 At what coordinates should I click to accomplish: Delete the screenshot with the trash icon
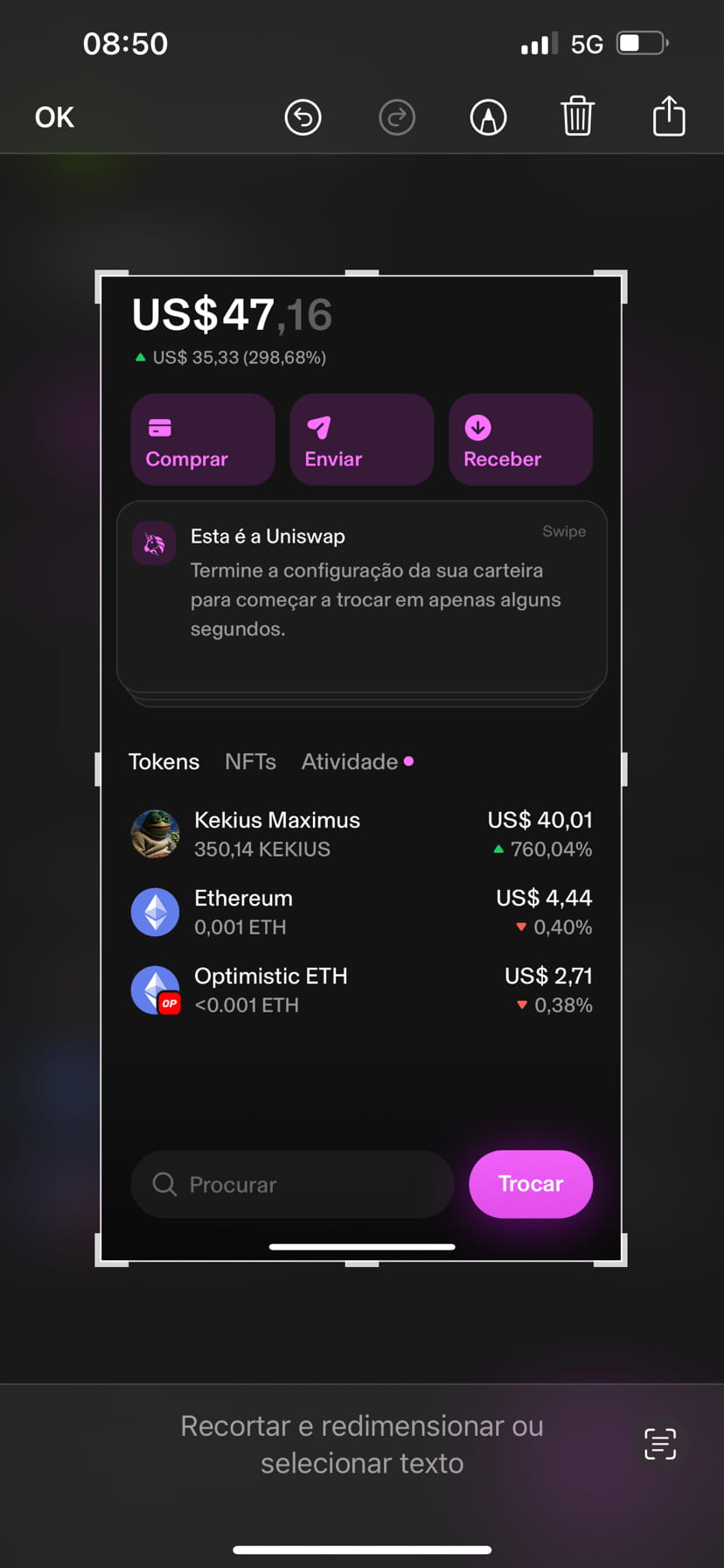click(577, 116)
